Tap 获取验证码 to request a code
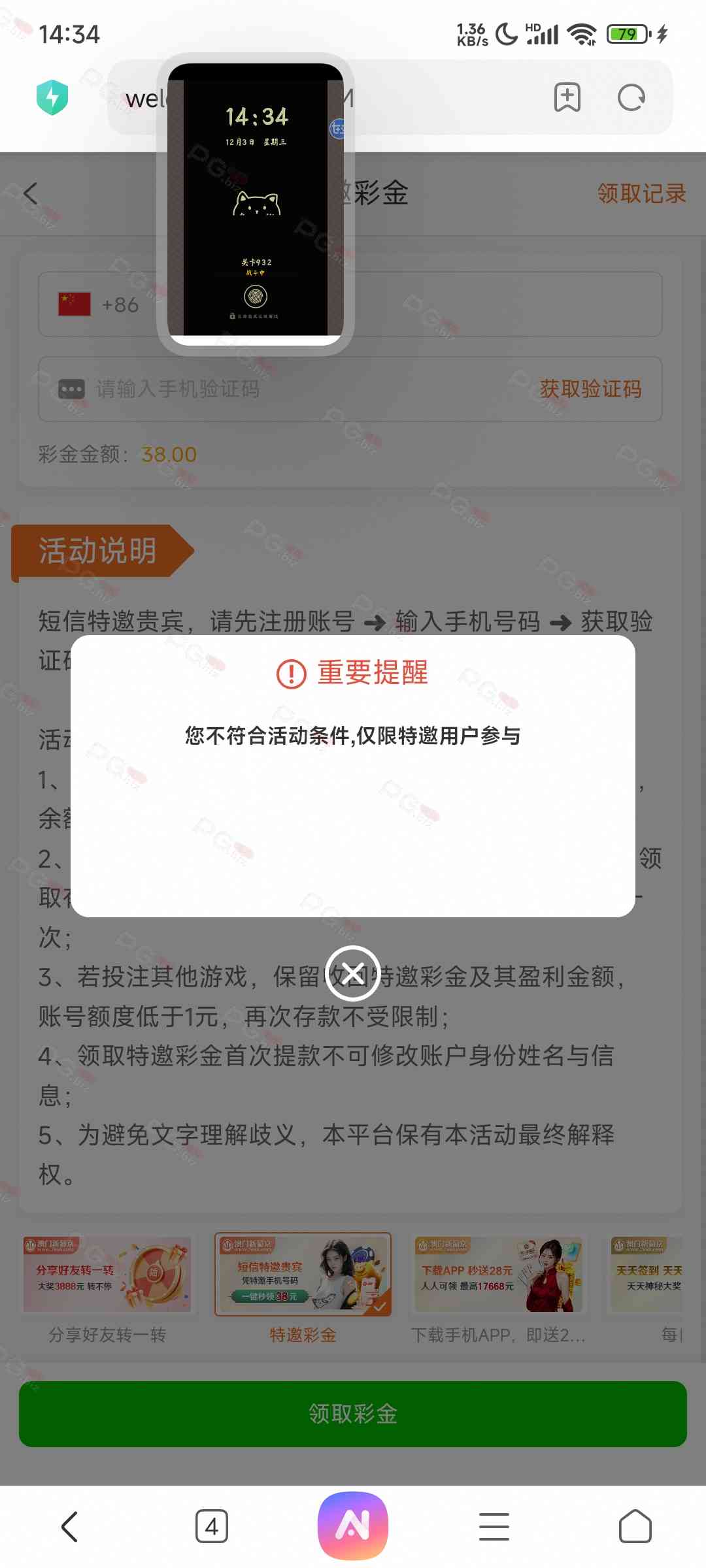Image resolution: width=706 pixels, height=1568 pixels. point(590,389)
